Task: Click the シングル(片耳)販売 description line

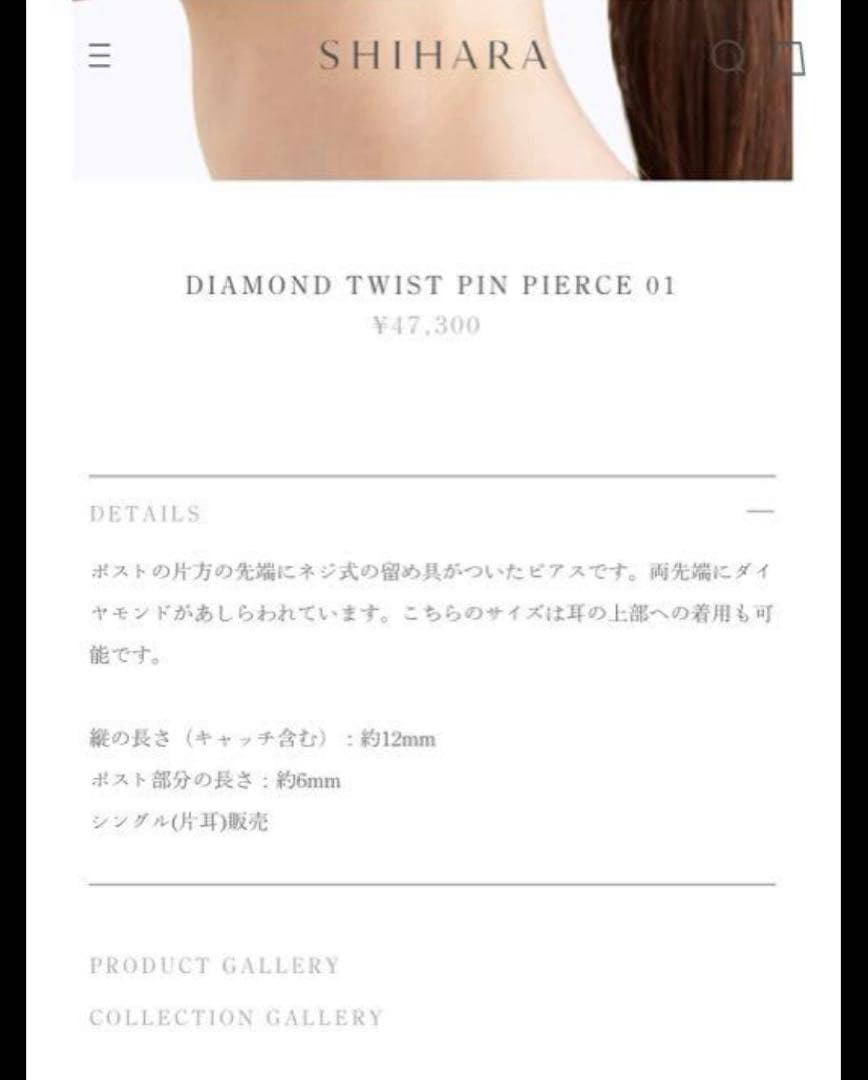Action: coord(183,822)
